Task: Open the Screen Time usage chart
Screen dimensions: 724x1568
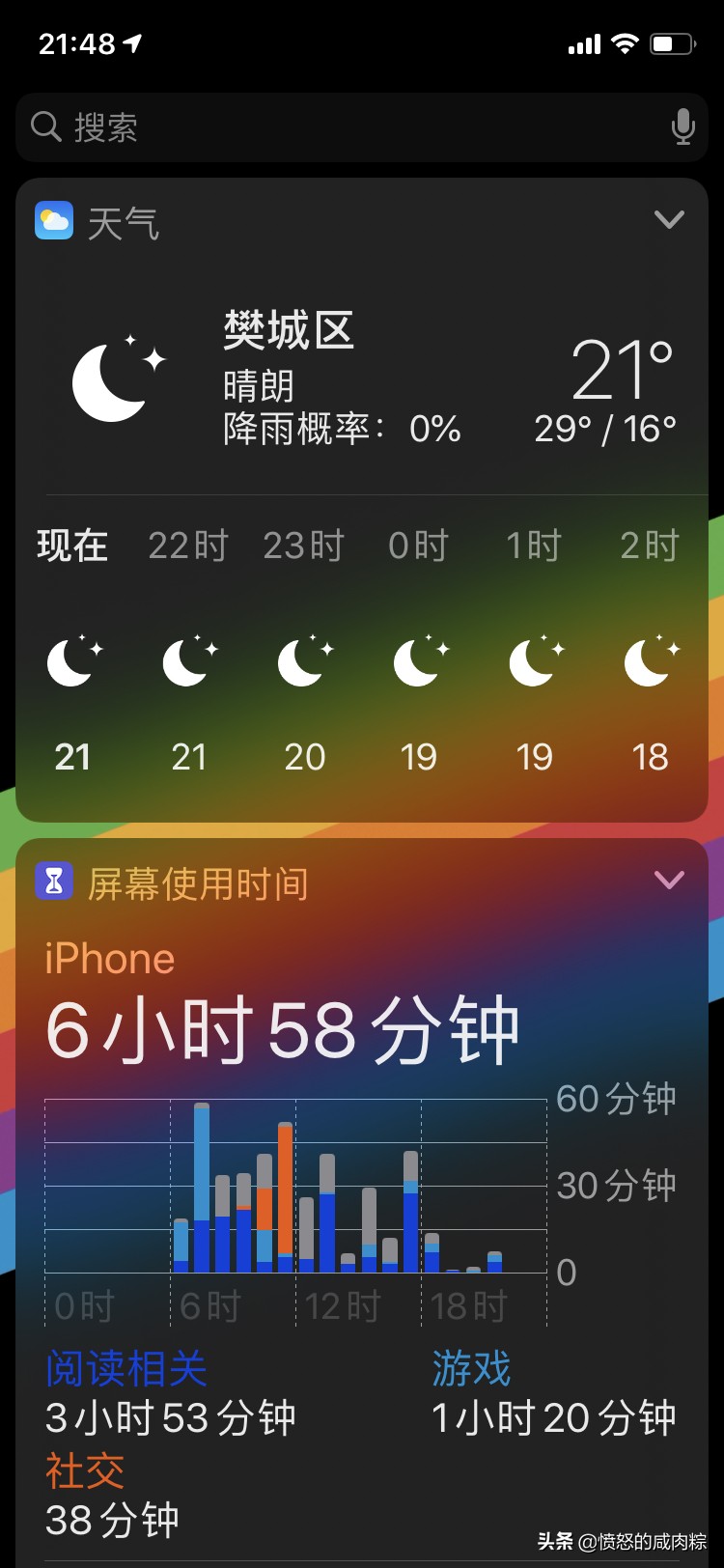Action: click(x=295, y=1212)
